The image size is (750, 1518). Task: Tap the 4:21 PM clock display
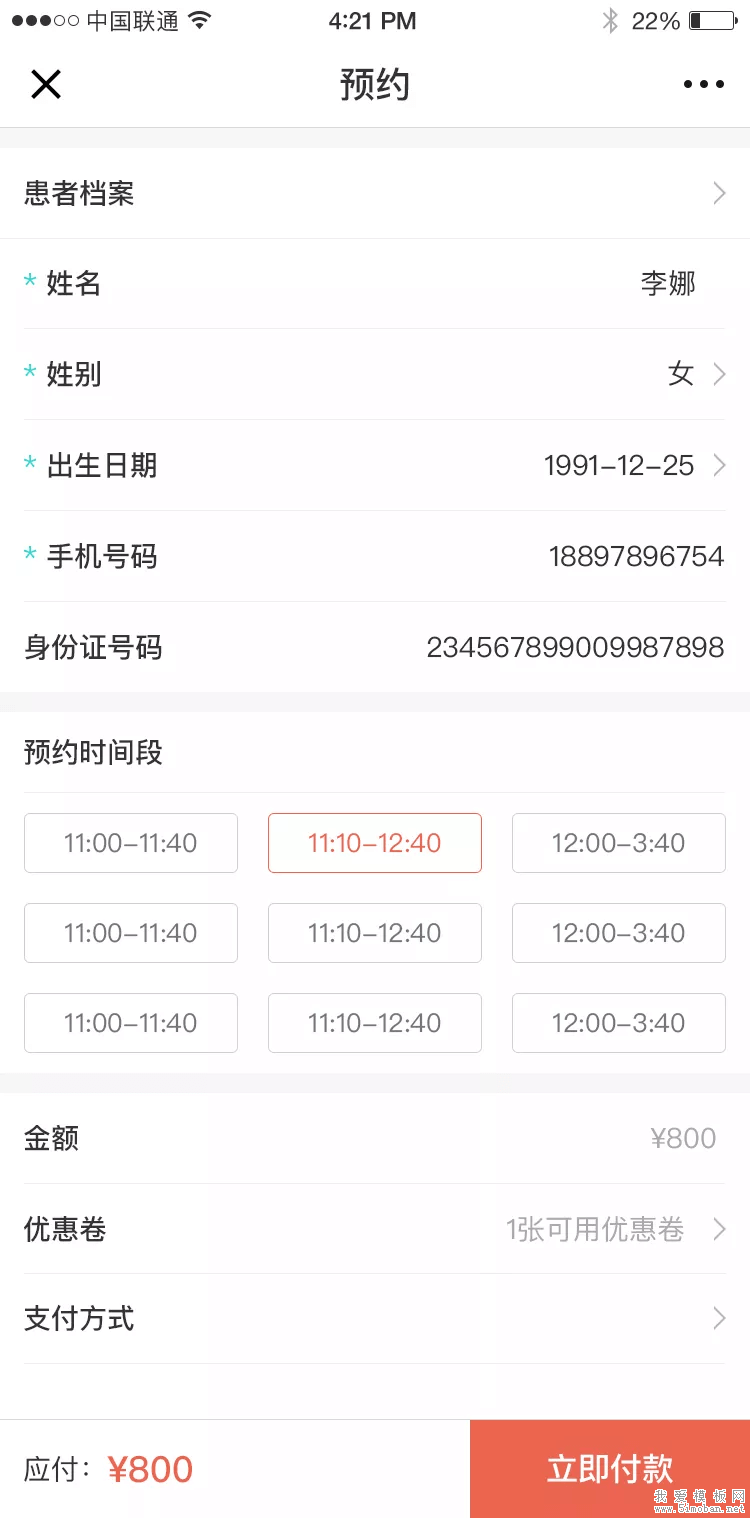(374, 19)
